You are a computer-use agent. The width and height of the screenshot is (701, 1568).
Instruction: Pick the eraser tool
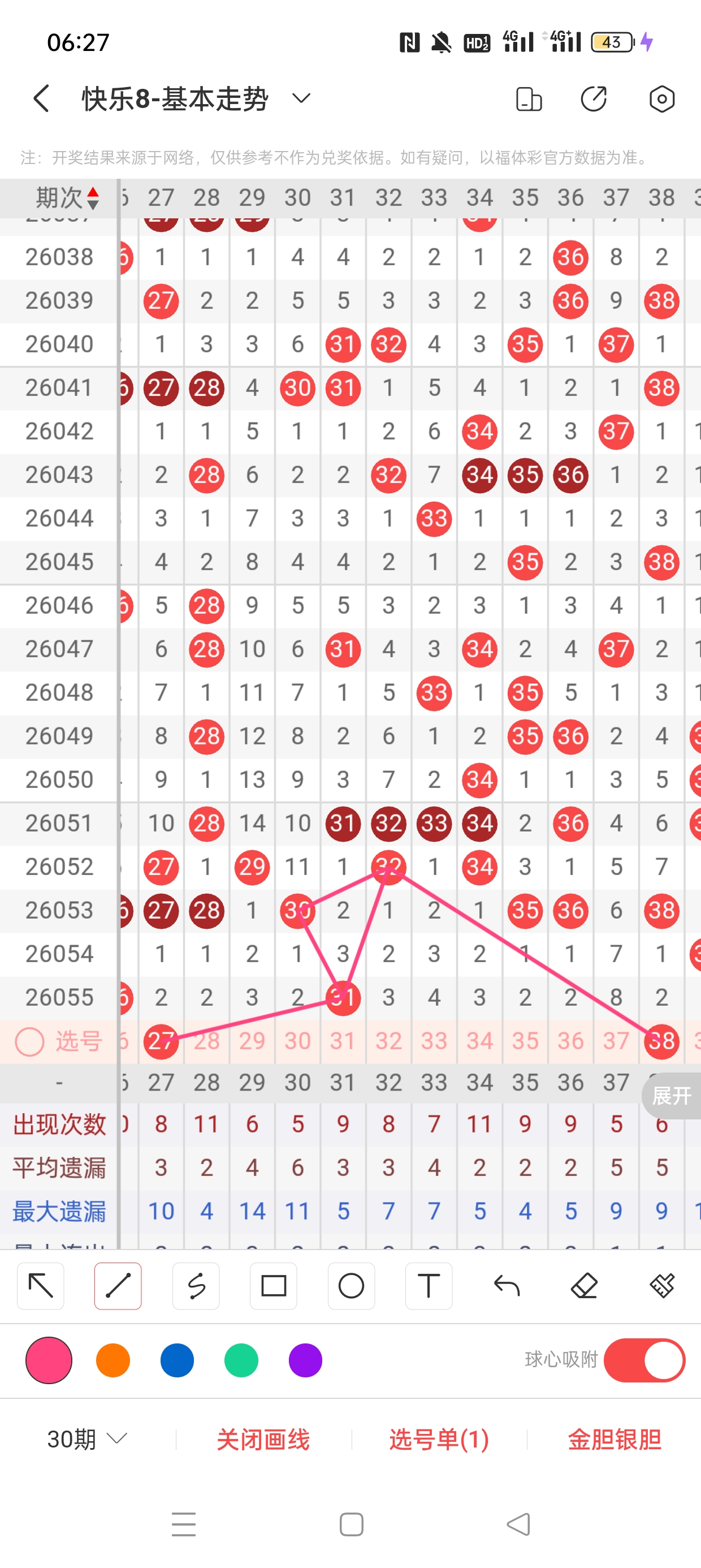click(584, 1286)
